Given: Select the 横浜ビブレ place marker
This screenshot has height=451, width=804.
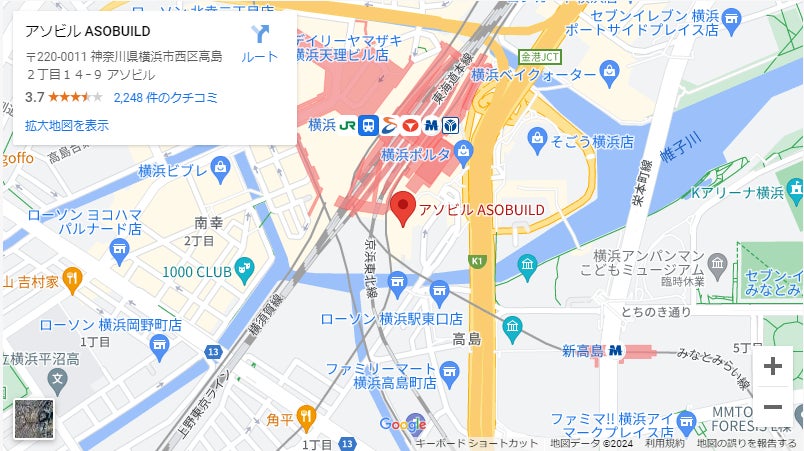Looking at the screenshot, I should [224, 169].
